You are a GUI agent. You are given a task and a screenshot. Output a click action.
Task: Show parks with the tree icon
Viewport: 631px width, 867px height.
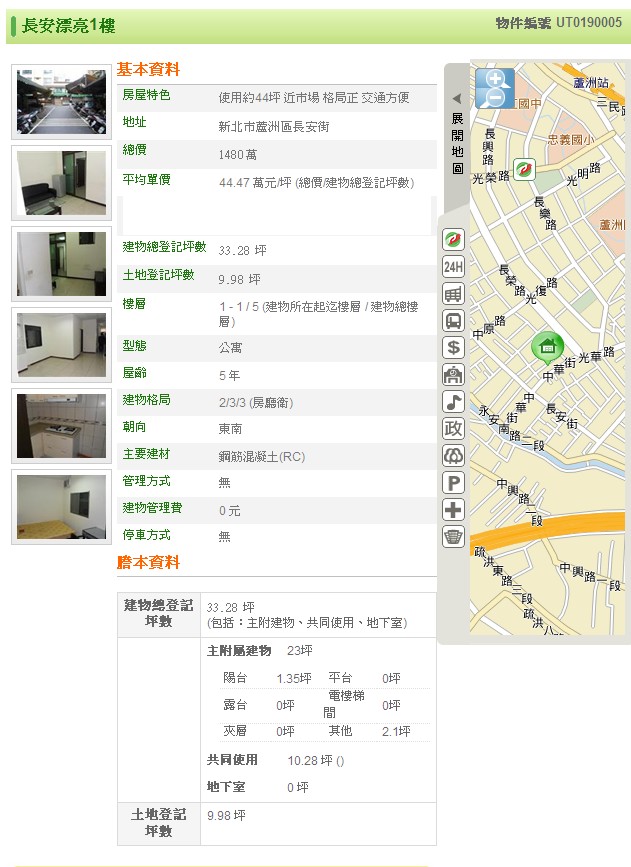[x=453, y=456]
